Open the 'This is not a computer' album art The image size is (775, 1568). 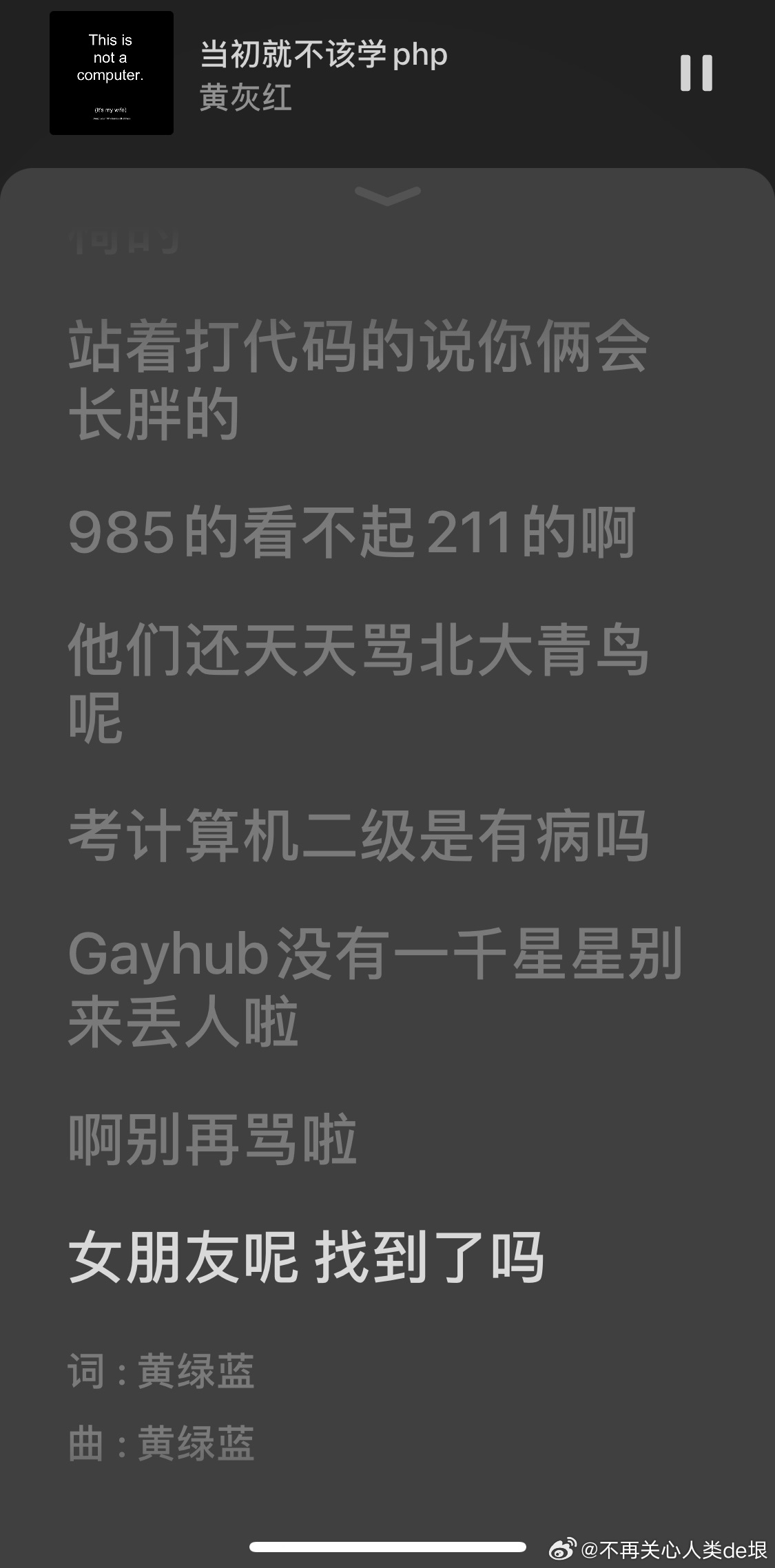tap(111, 73)
